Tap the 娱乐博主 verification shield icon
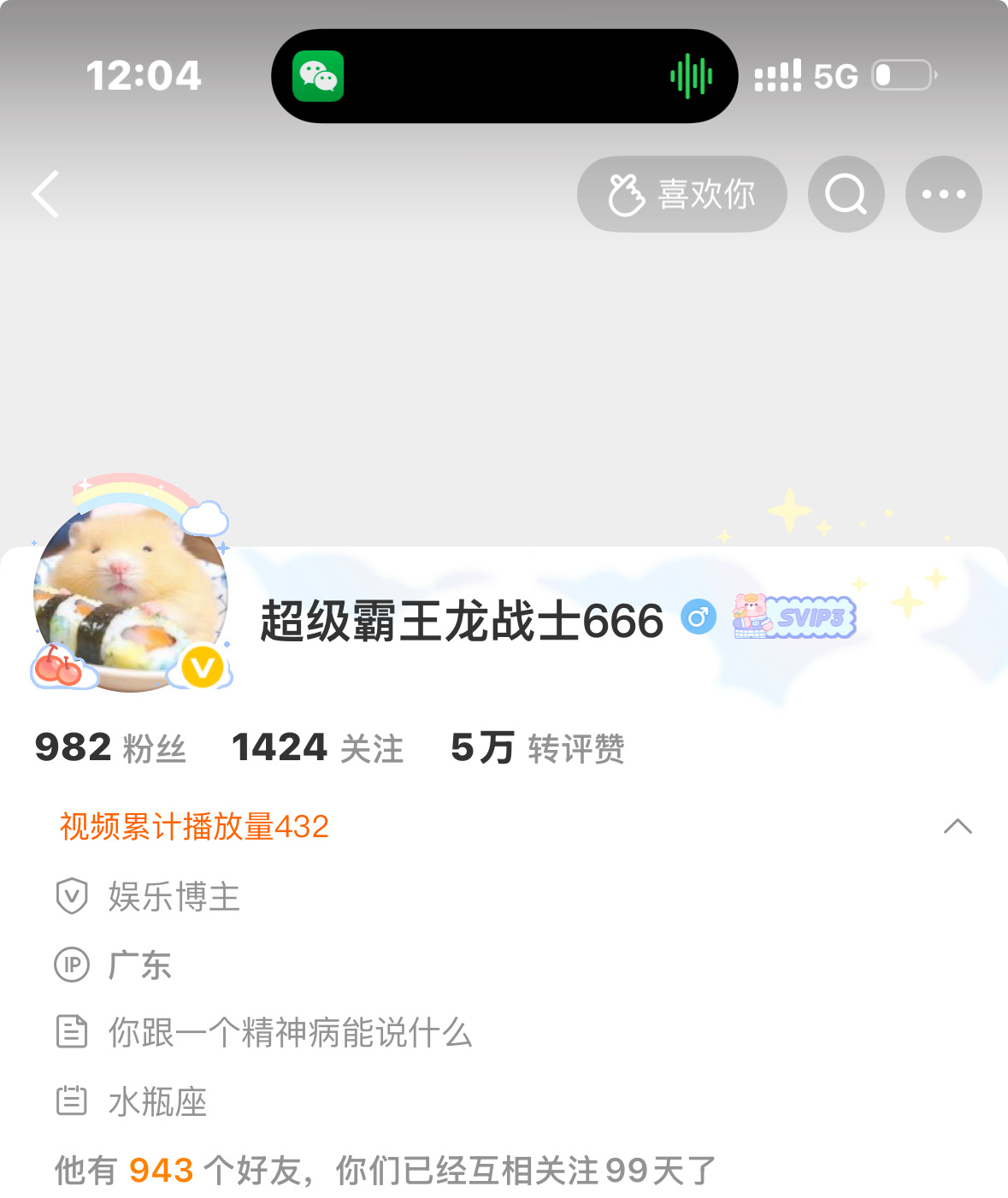 click(x=73, y=896)
